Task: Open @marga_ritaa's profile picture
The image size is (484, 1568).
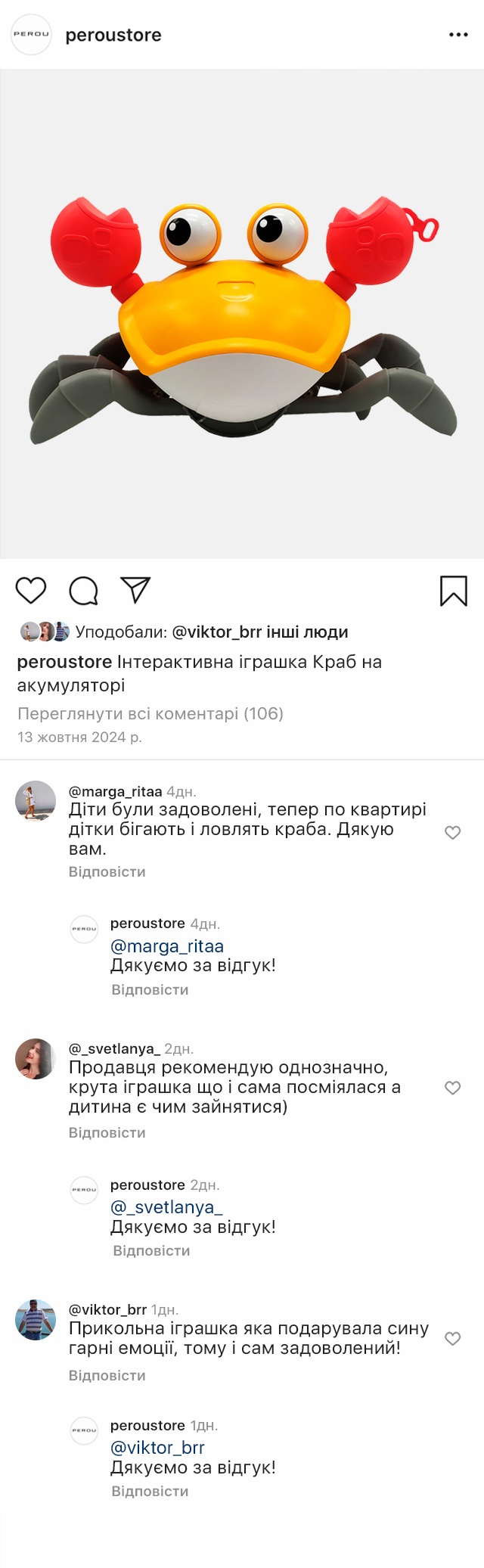Action: click(x=36, y=801)
